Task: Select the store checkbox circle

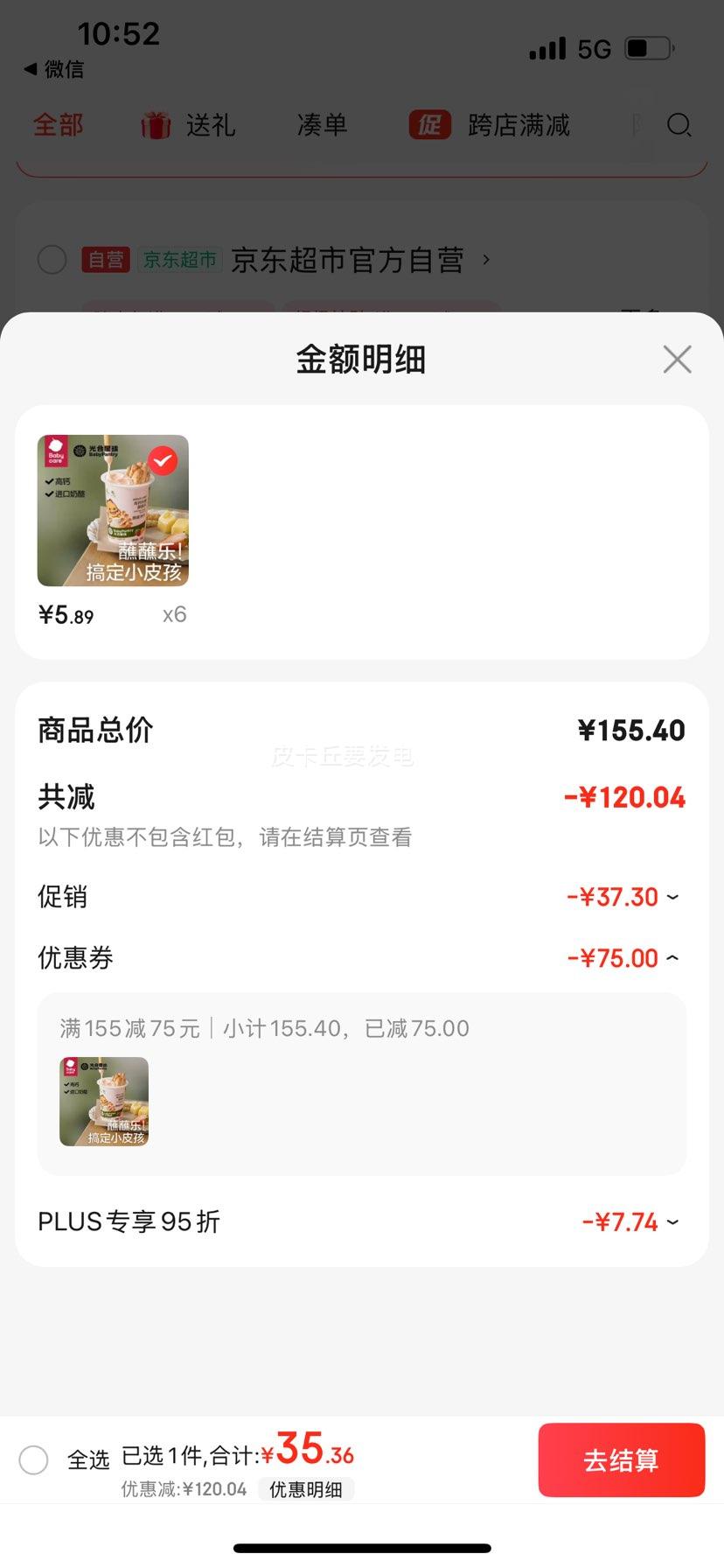Action: (52, 260)
